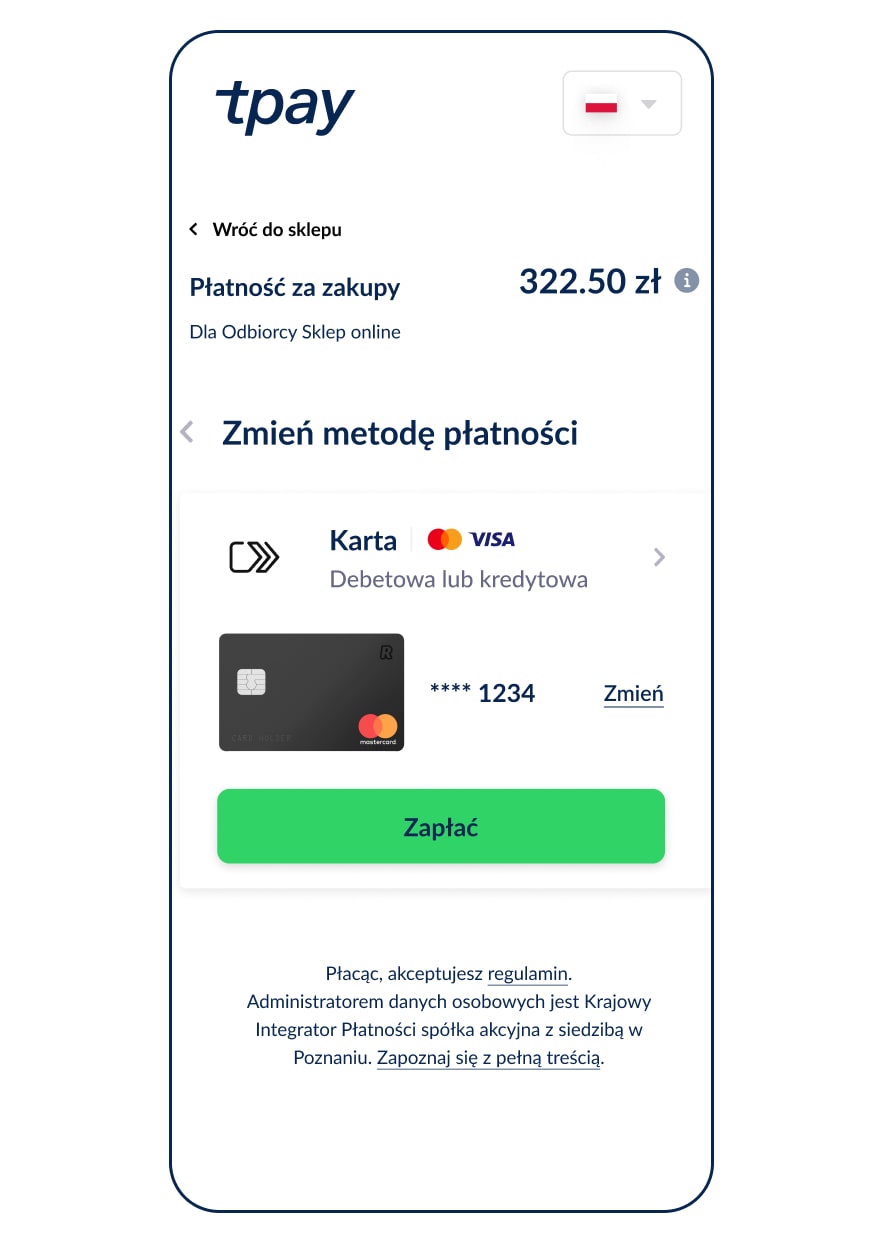Viewport: 884px width, 1241px height.
Task: Click Zapoznaj się z pełną treścią
Action: click(487, 1058)
